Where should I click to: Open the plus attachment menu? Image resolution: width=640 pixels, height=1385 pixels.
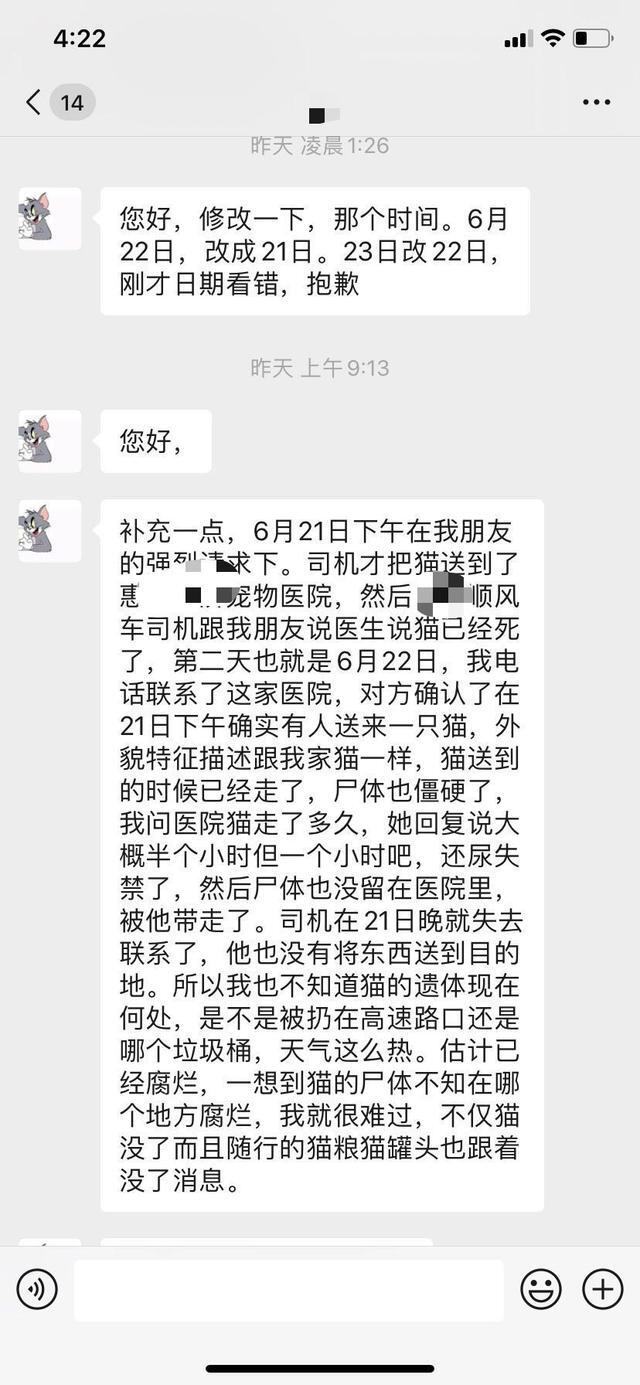[602, 1290]
